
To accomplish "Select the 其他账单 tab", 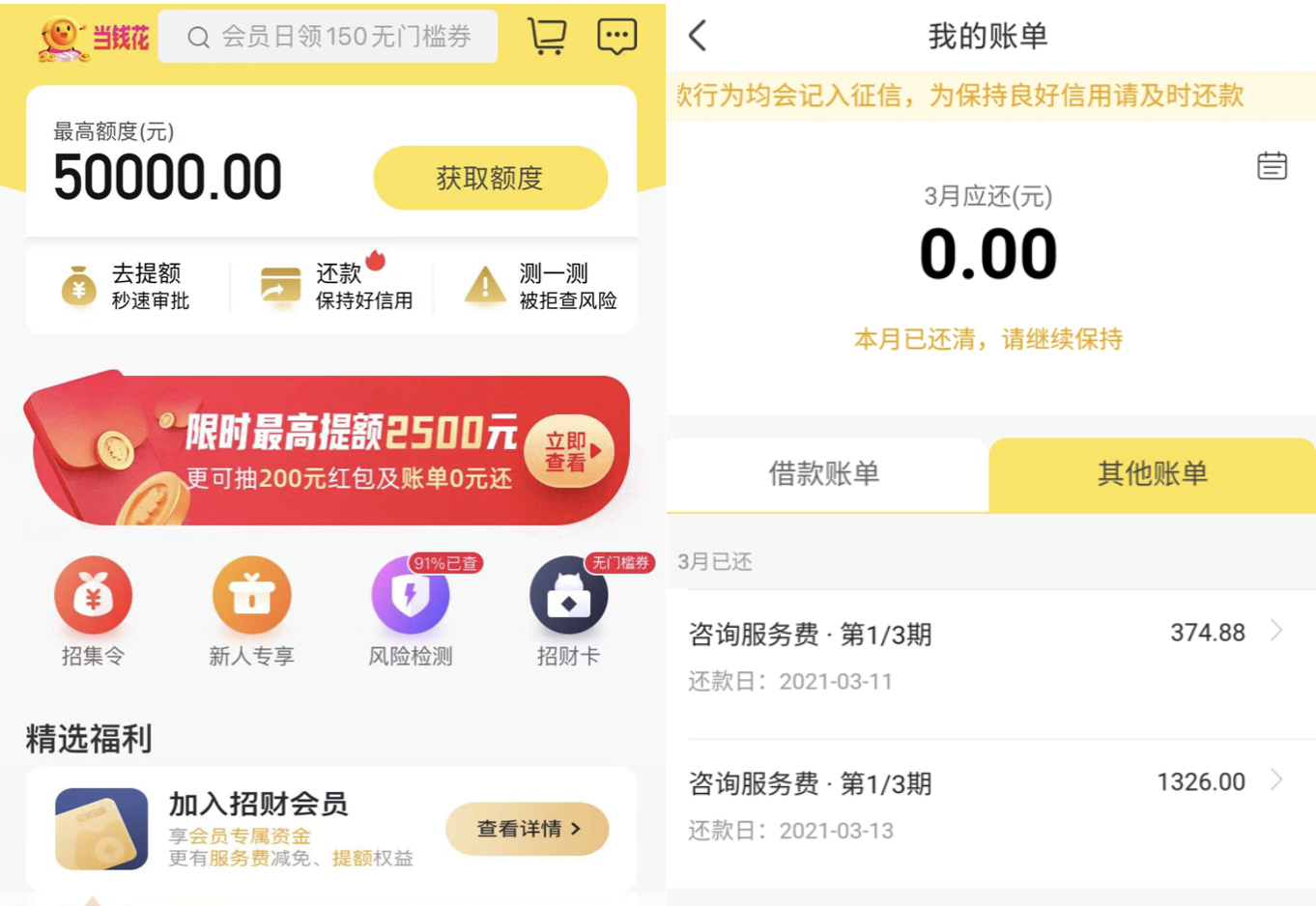I will 1152,473.
